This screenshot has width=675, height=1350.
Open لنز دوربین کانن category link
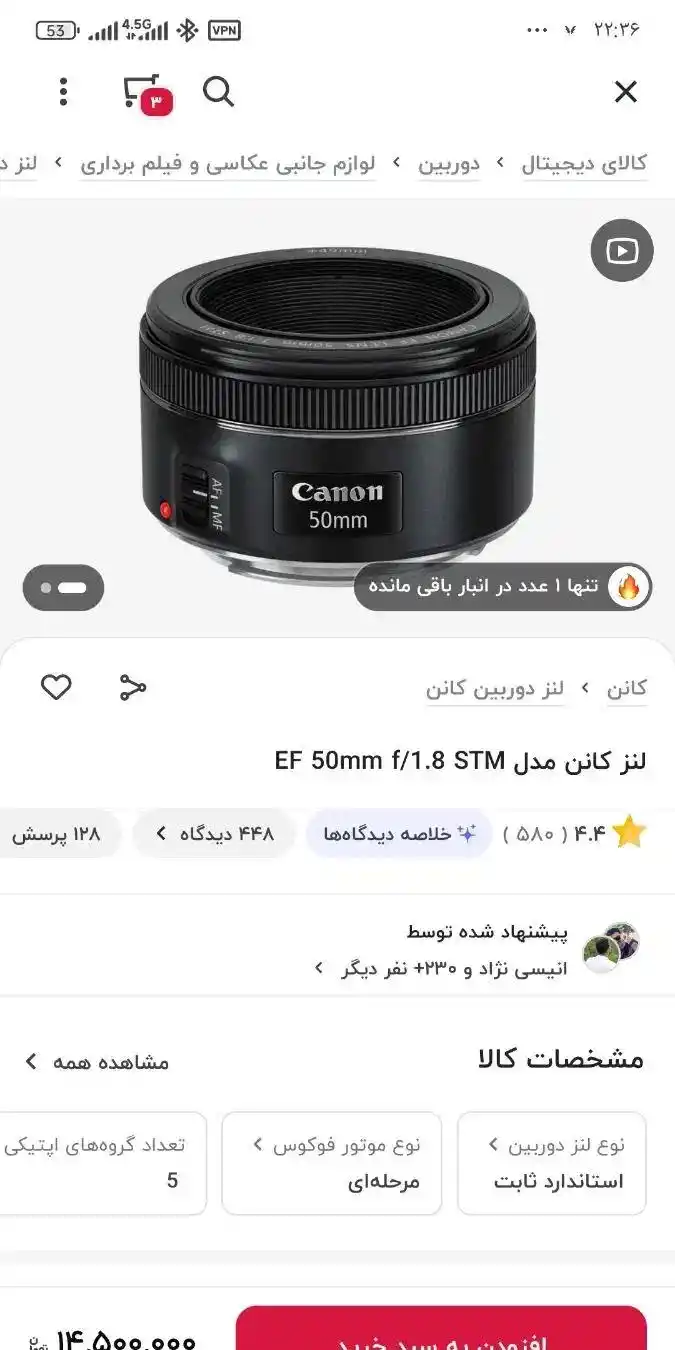click(495, 688)
